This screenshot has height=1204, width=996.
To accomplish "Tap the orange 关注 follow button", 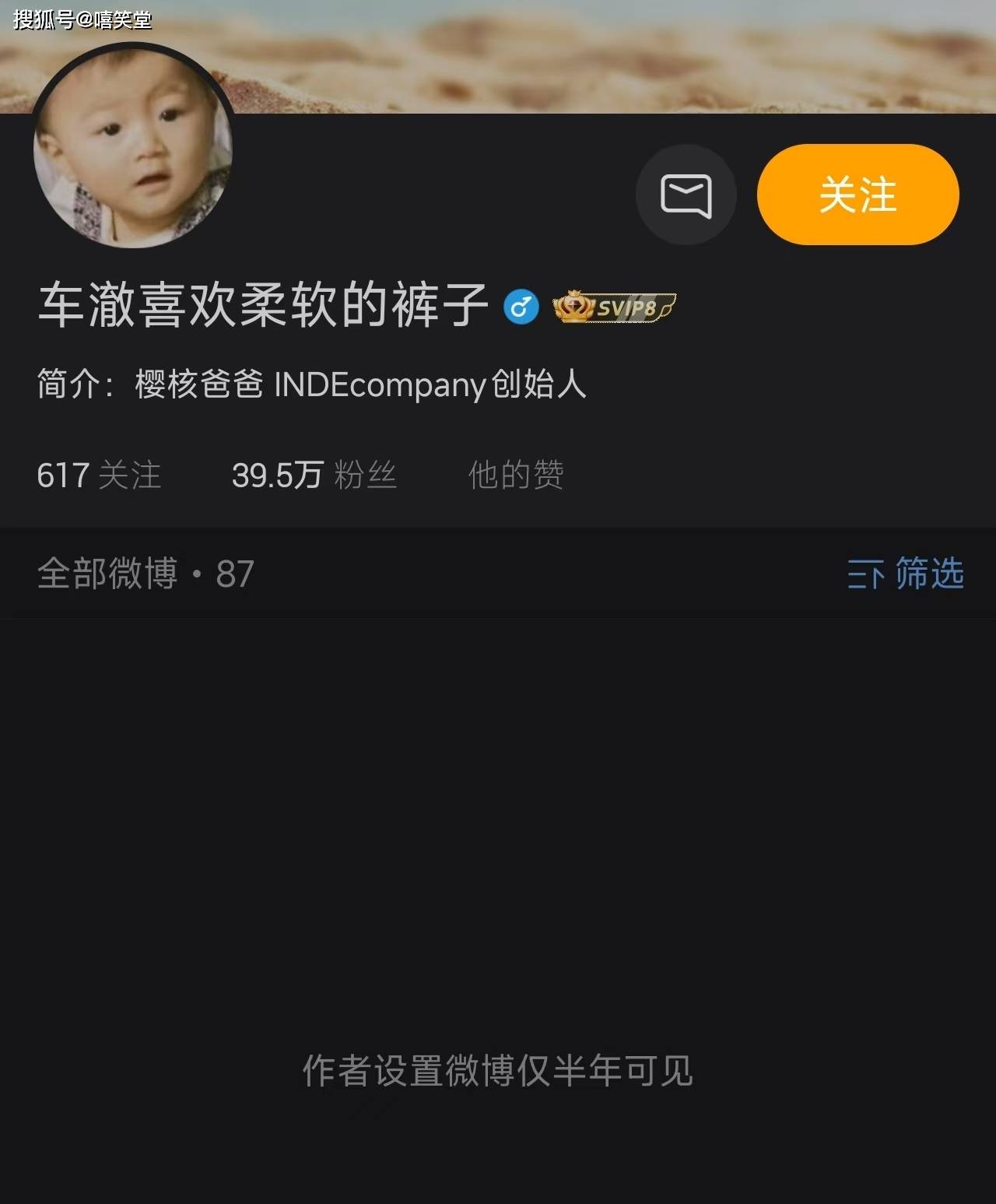I will tap(857, 195).
